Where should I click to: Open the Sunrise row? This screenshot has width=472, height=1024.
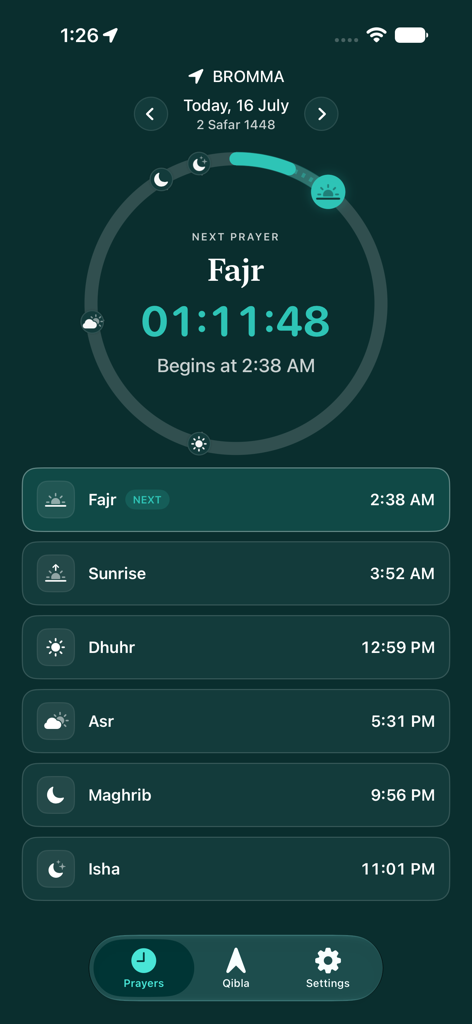pos(236,573)
